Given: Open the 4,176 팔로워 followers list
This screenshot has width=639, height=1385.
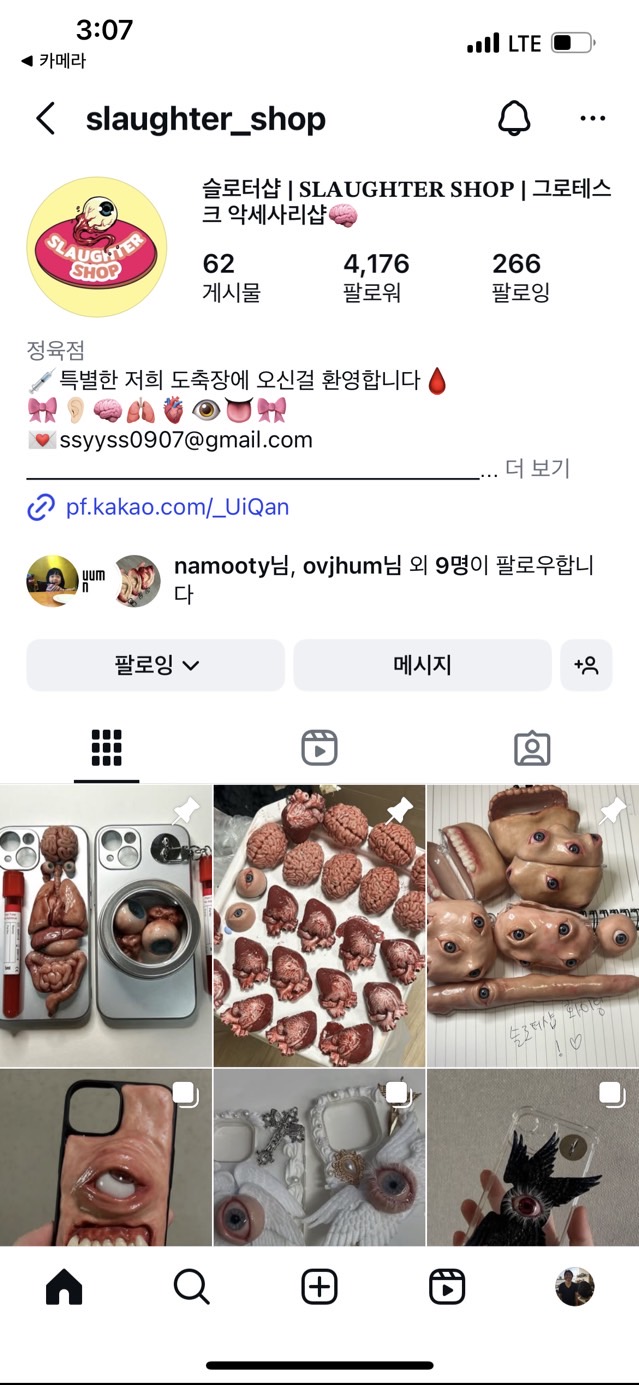Looking at the screenshot, I should [376, 277].
